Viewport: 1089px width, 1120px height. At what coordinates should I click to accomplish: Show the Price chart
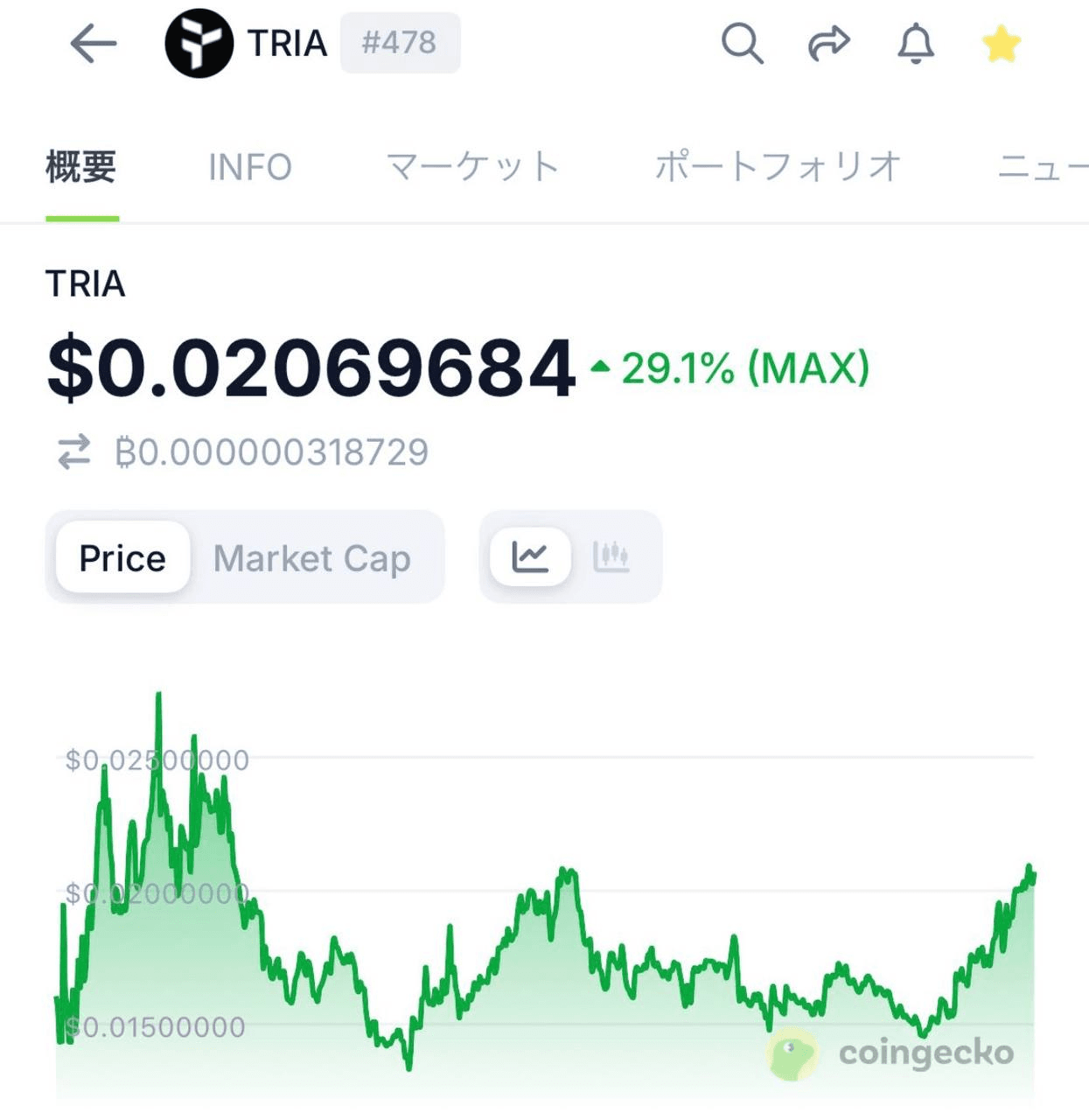coord(122,557)
